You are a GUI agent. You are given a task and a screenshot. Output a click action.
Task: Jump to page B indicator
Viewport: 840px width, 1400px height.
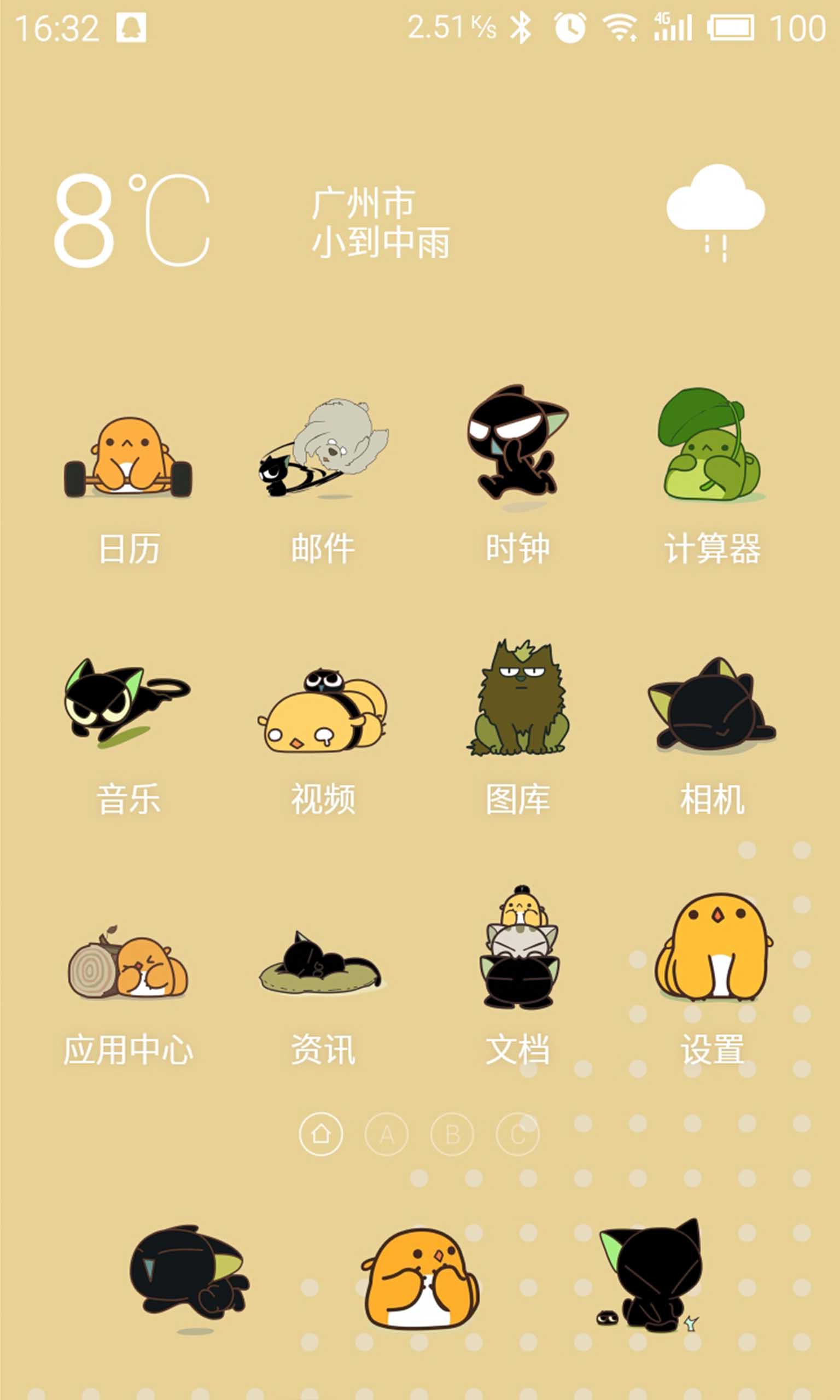point(452,1134)
